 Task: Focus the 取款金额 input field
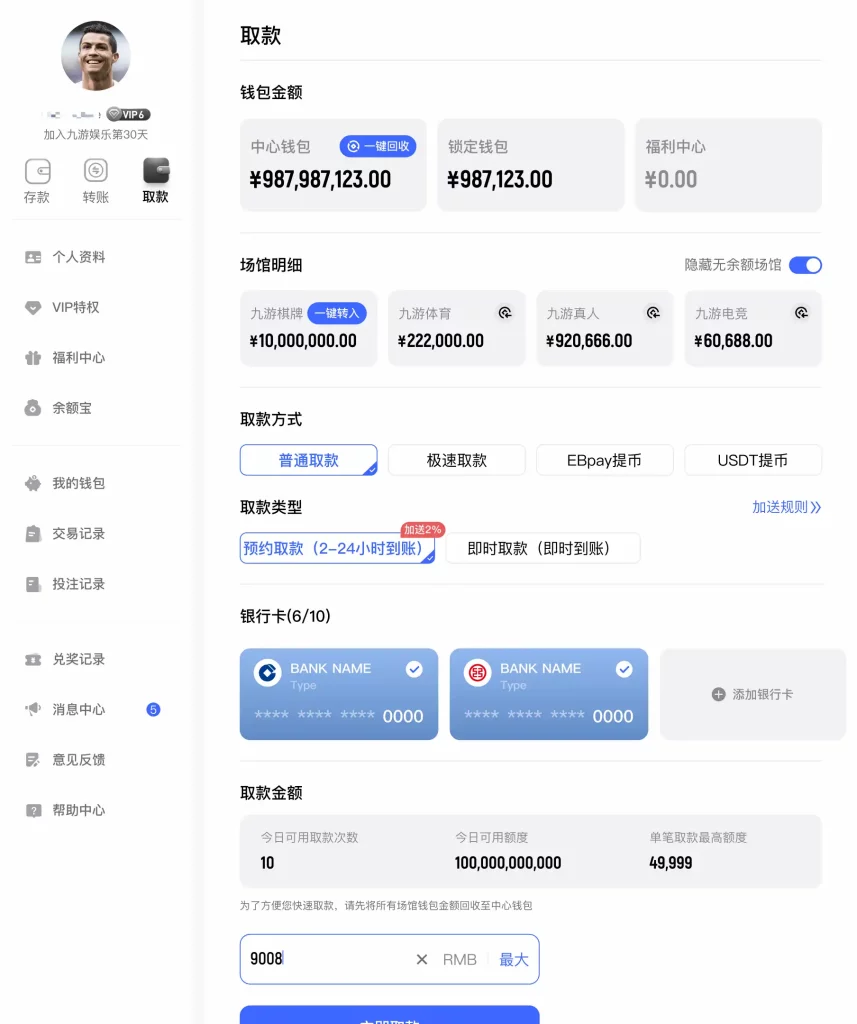330,959
